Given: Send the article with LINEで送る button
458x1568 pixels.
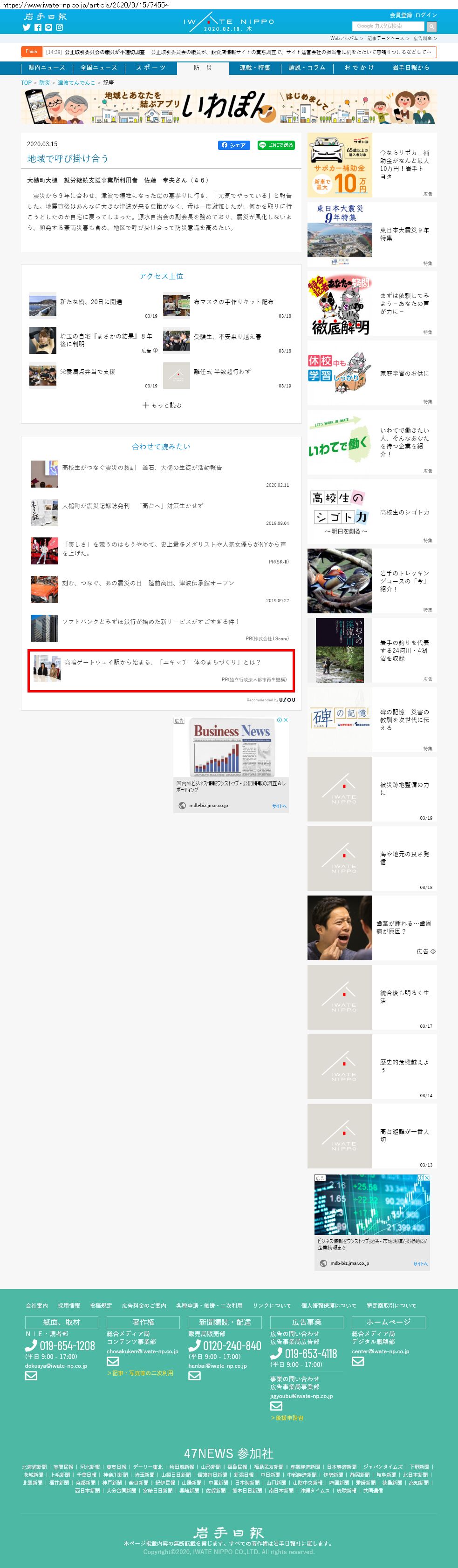Looking at the screenshot, I should coord(276,145).
